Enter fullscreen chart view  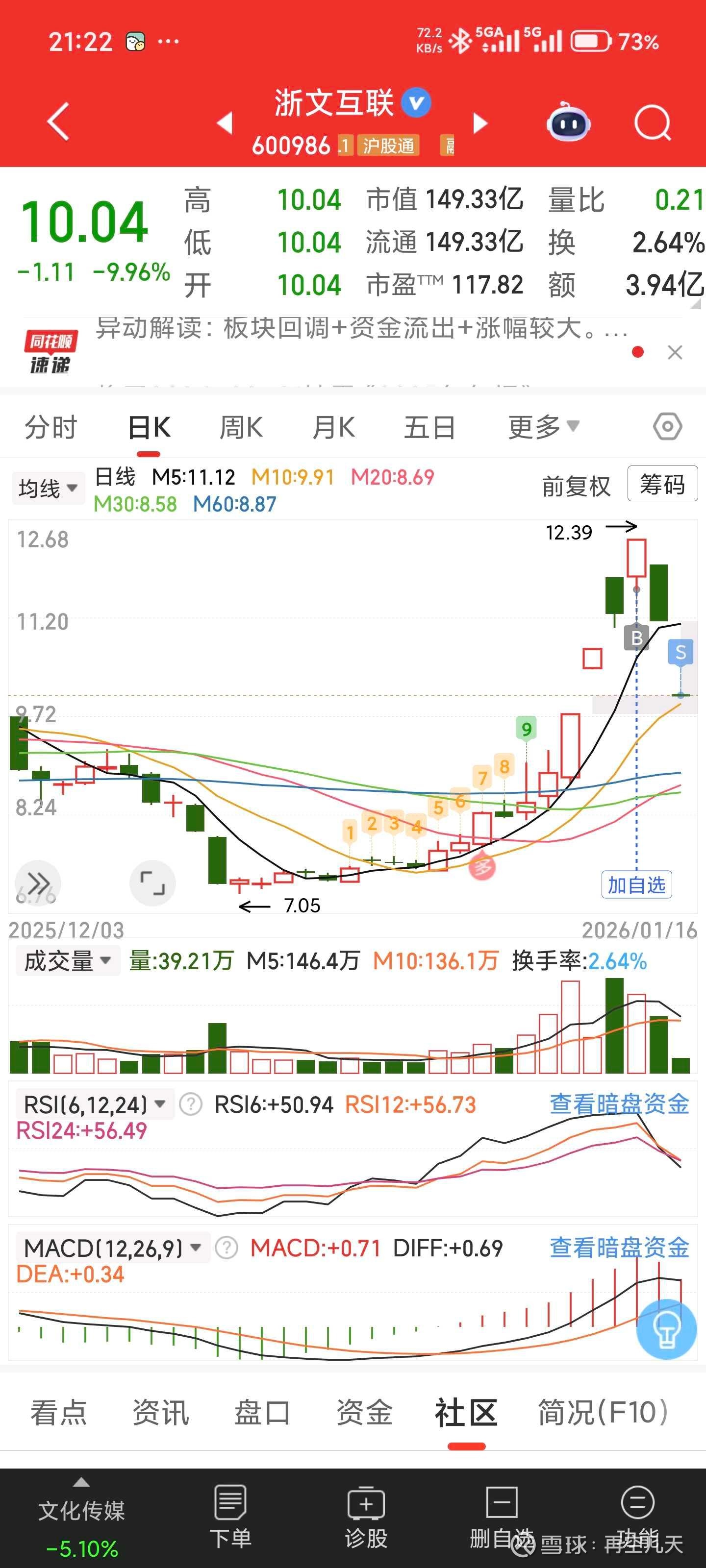152,882
